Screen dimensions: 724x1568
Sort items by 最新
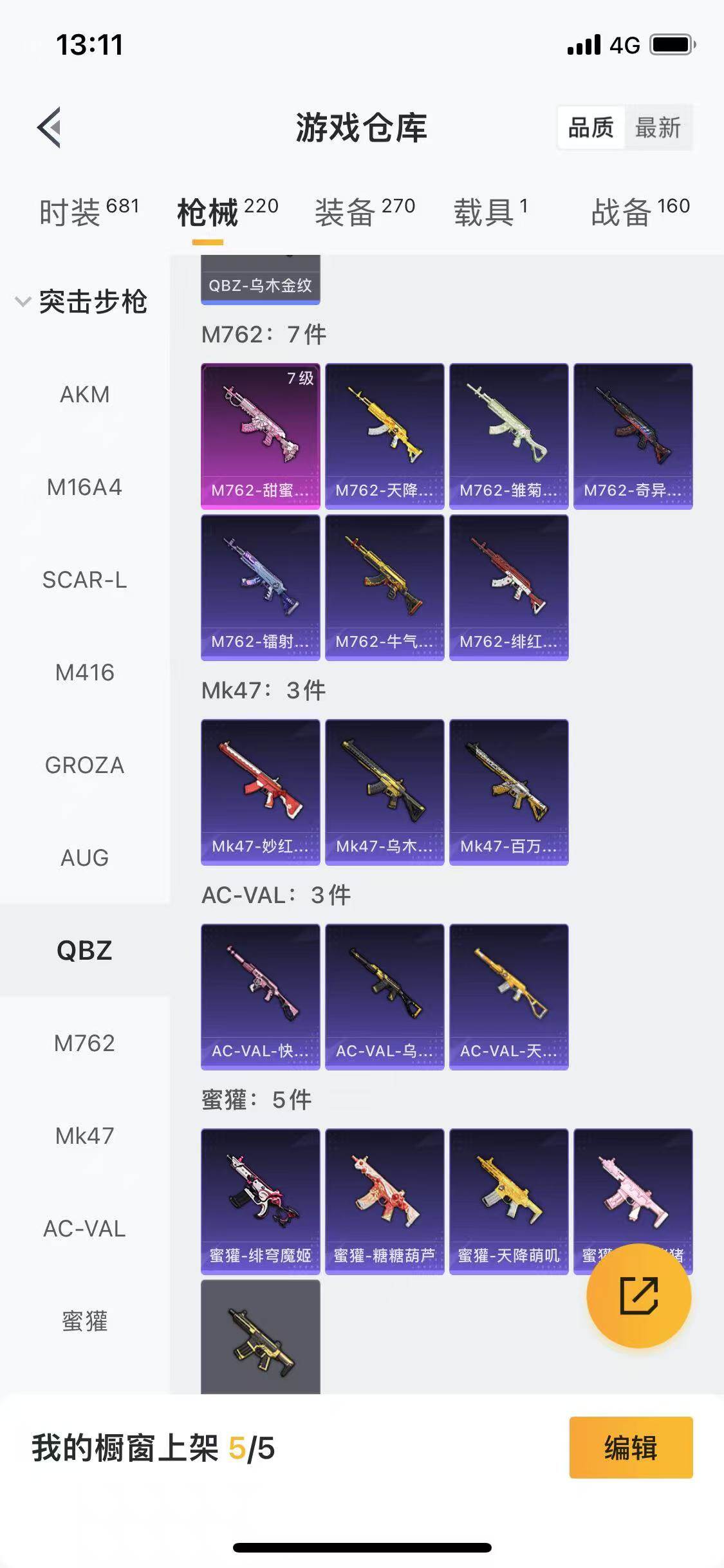point(657,127)
